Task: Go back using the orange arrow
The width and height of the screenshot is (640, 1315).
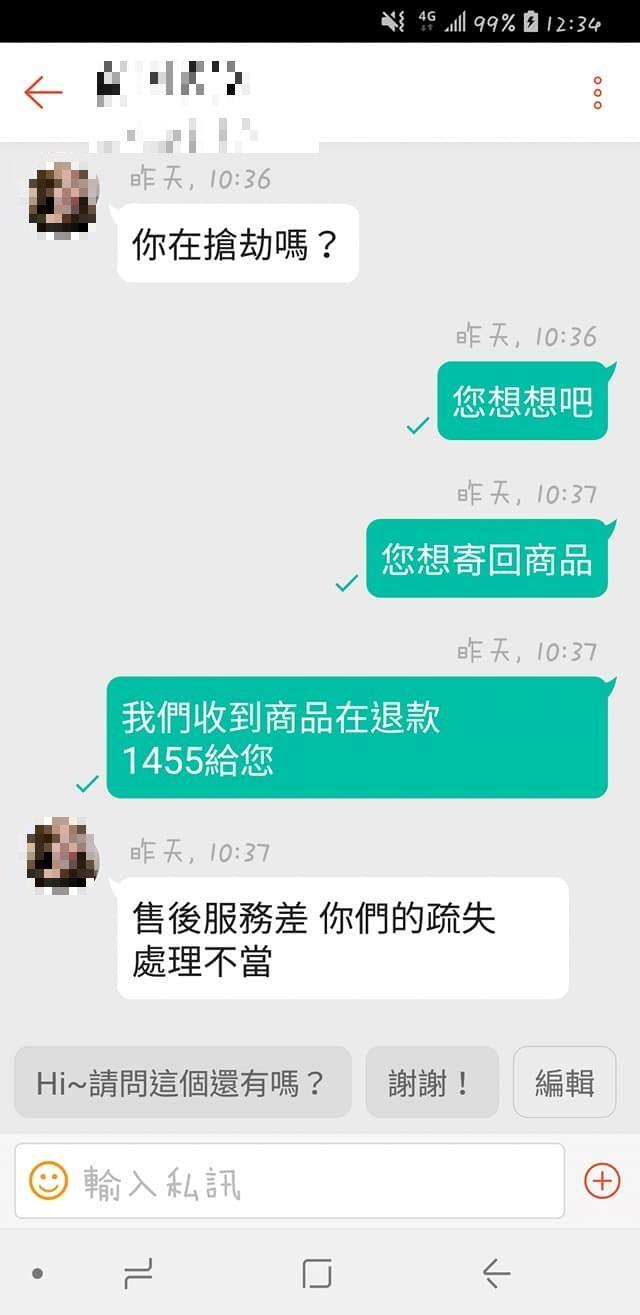Action: coord(43,92)
